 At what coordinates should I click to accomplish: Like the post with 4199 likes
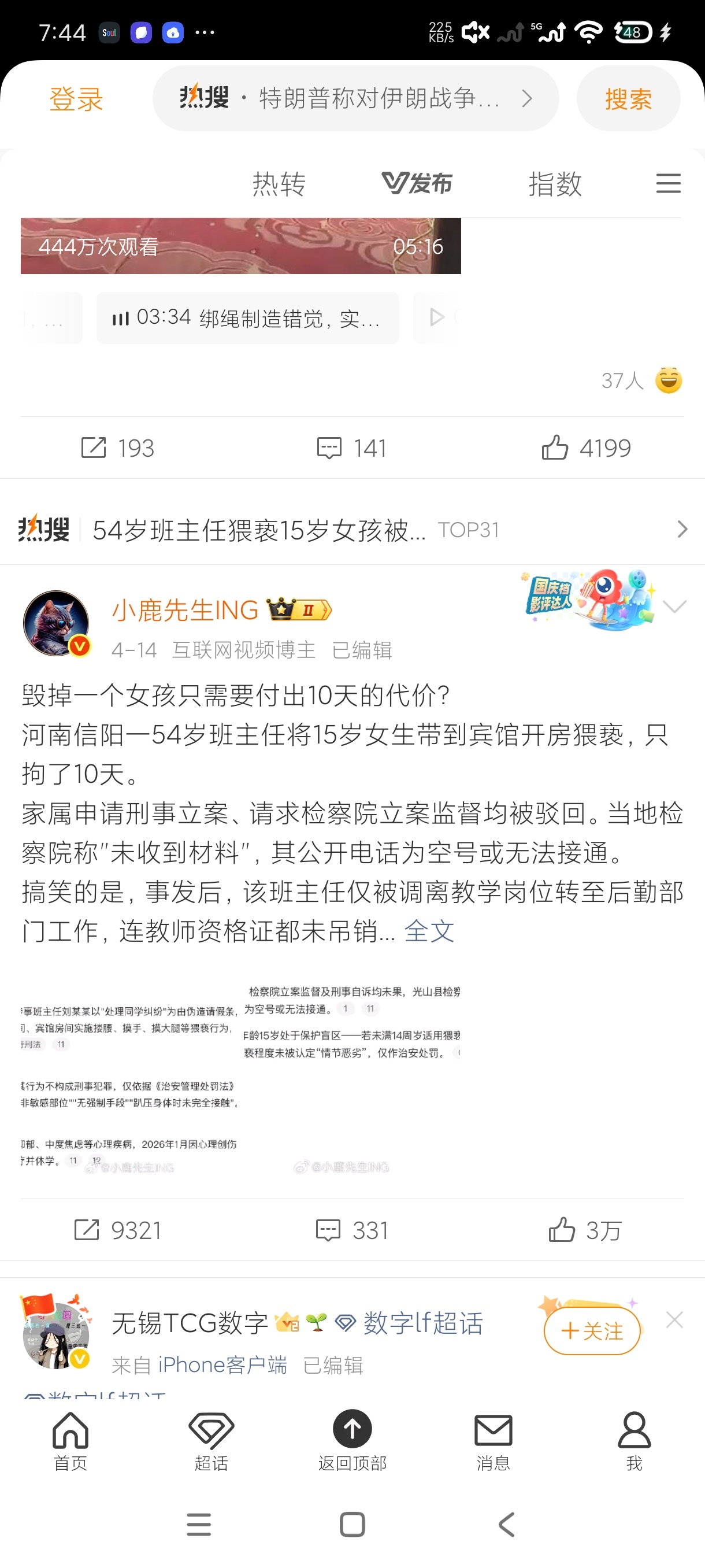pyautogui.click(x=586, y=448)
